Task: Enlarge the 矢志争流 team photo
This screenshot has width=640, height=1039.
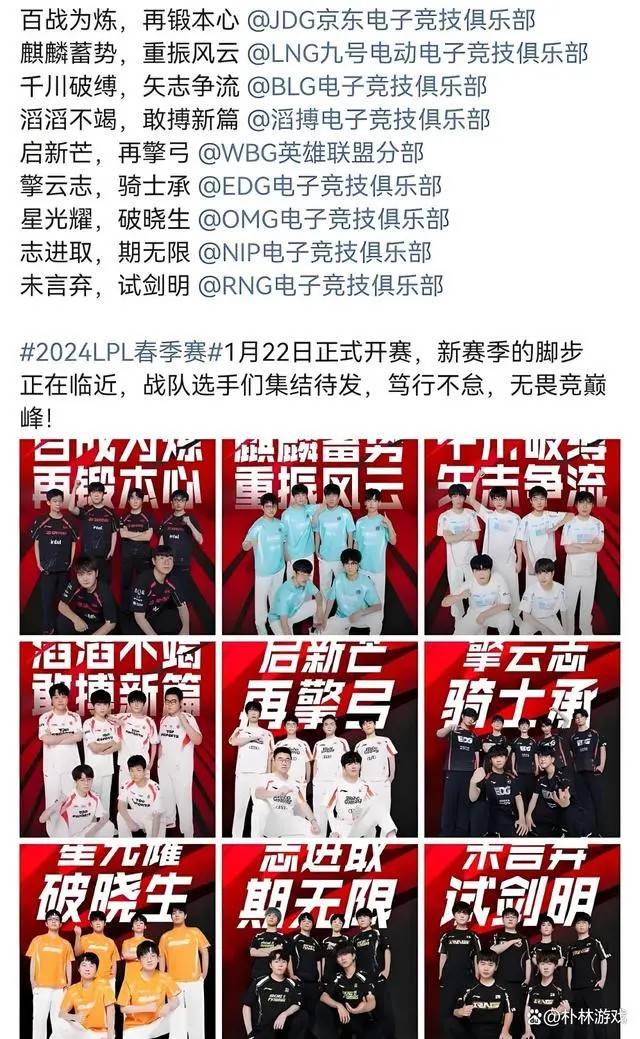Action: point(522,536)
